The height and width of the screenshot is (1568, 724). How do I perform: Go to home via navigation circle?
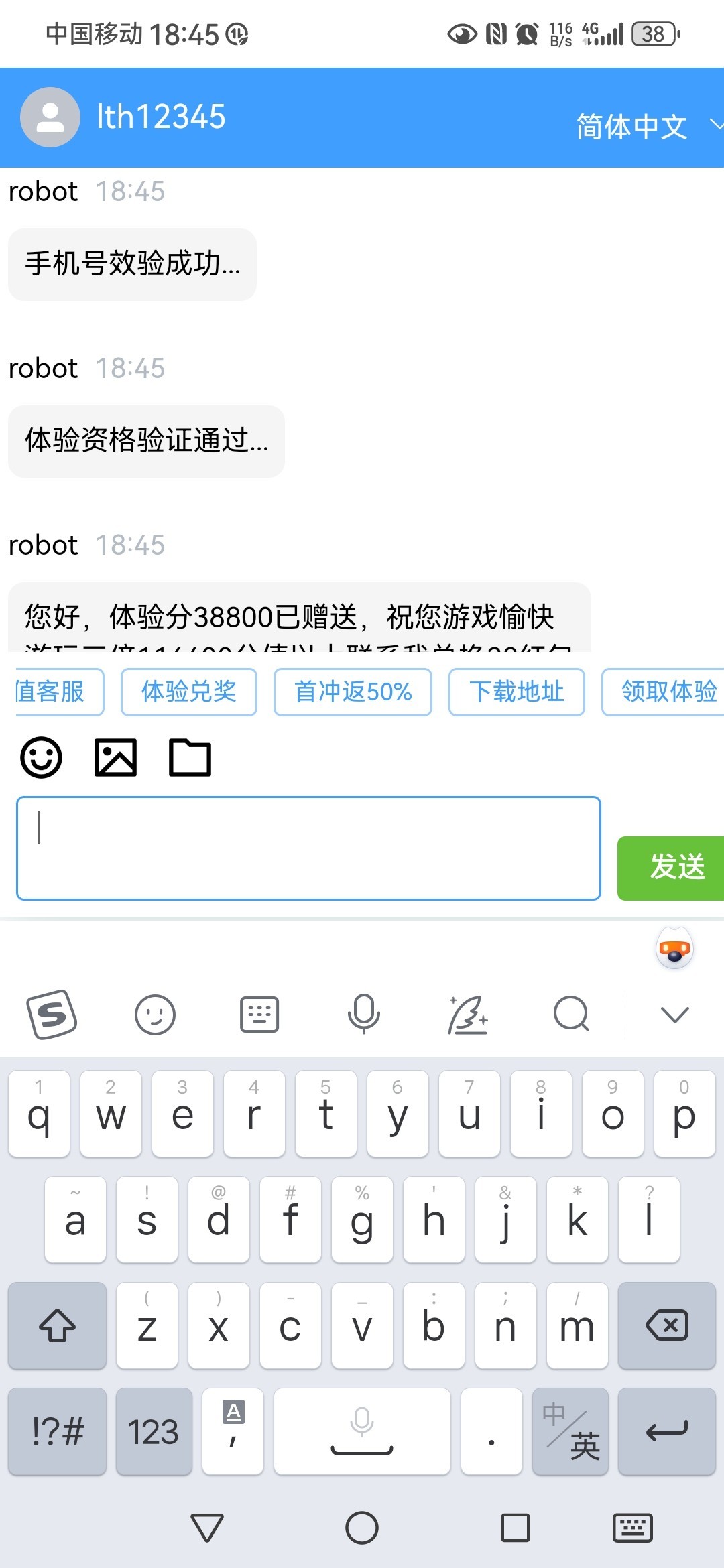coord(362,1528)
